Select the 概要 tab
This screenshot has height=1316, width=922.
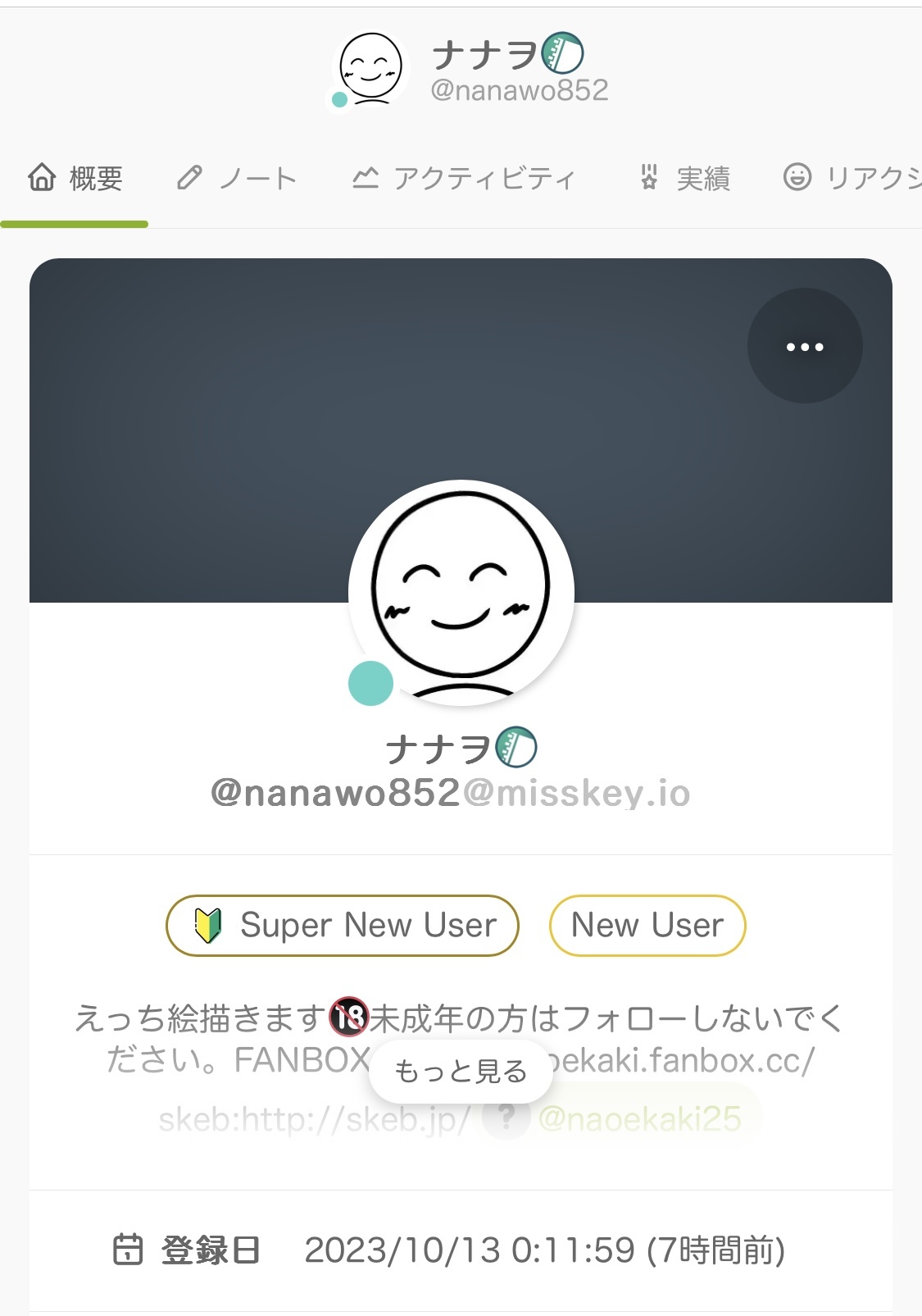tap(75, 178)
